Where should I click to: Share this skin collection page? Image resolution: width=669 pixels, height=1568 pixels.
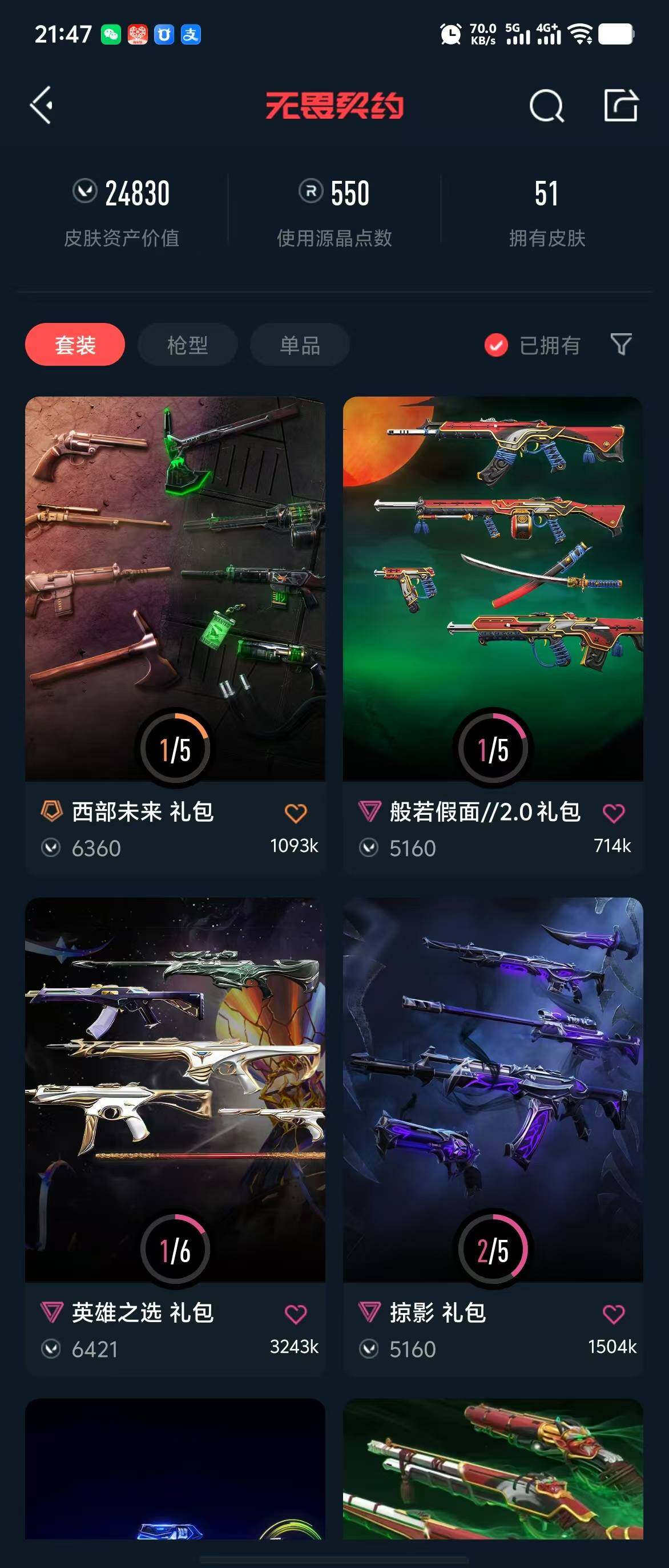620,106
